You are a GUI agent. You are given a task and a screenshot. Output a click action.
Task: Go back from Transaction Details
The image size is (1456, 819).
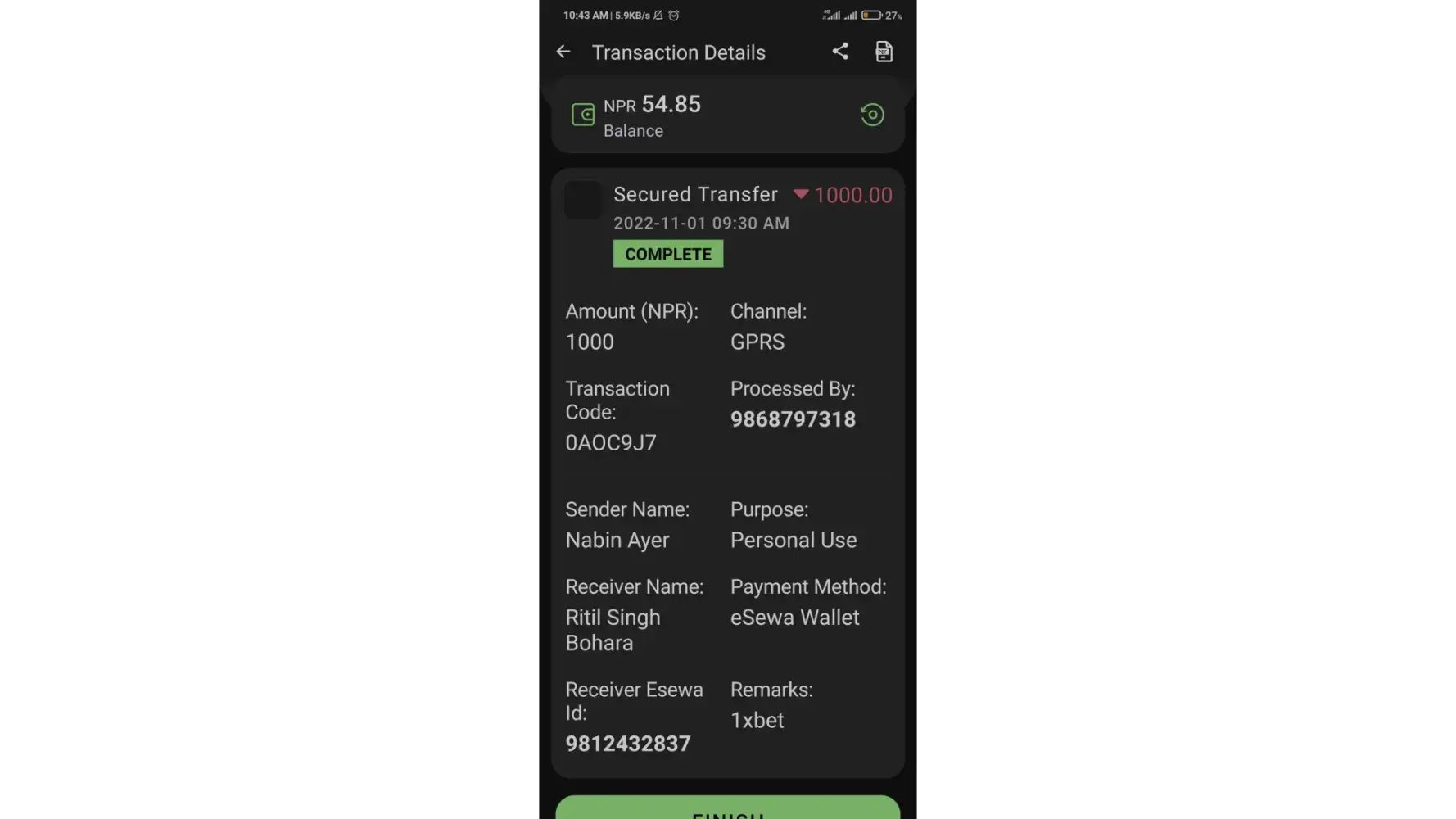563,52
